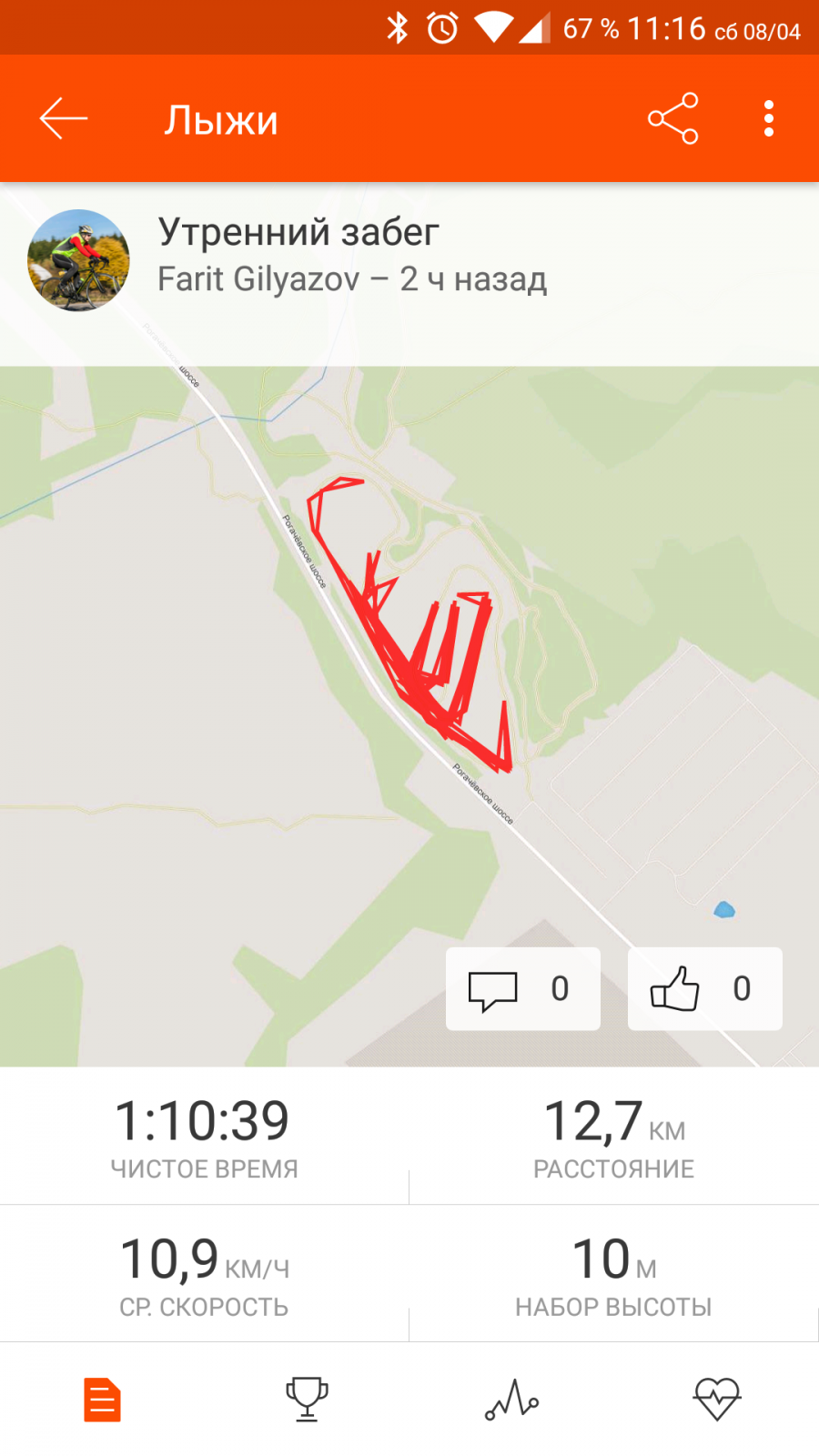819x1456 pixels.
Task: Switch to the trophy achievements tab
Action: pos(307,1400)
